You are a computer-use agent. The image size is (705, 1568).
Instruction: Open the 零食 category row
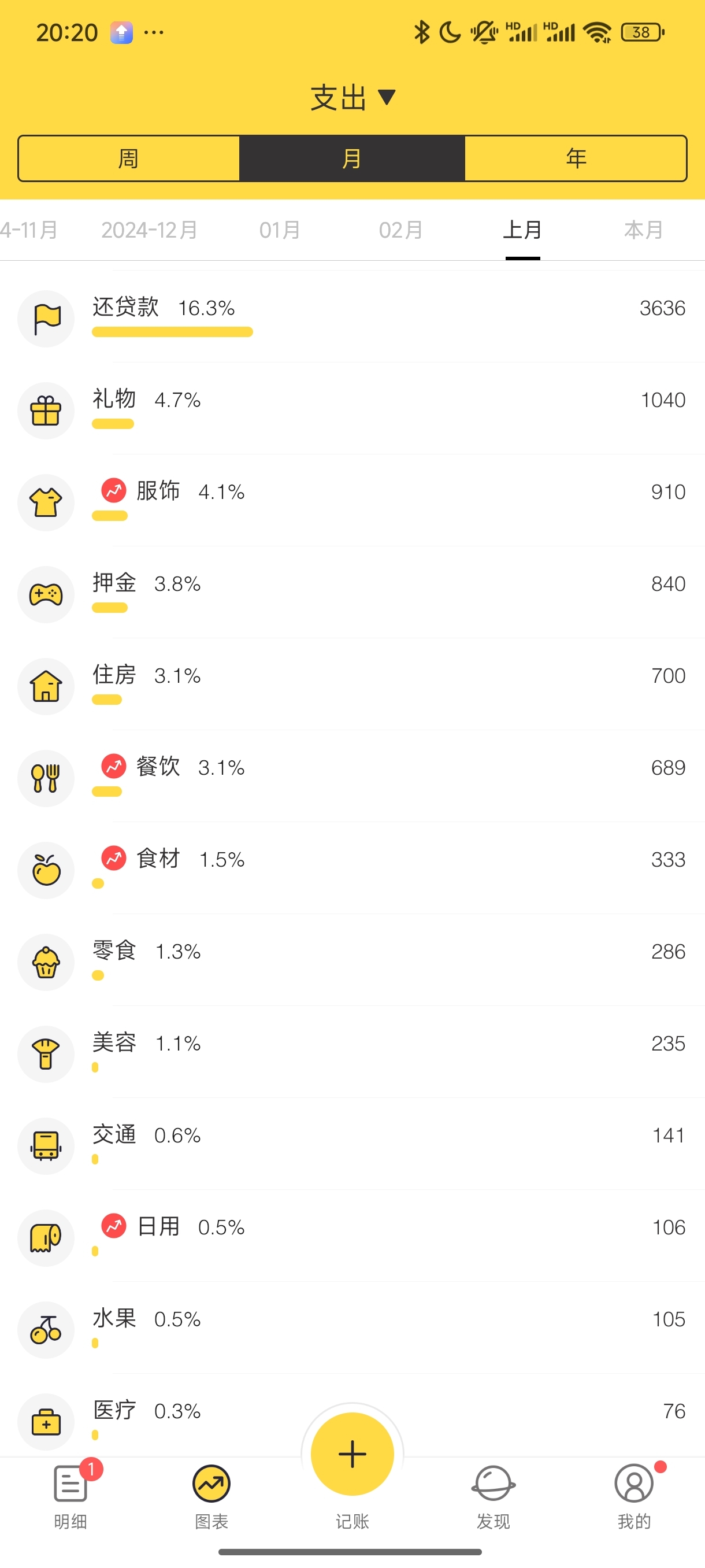pos(353,960)
